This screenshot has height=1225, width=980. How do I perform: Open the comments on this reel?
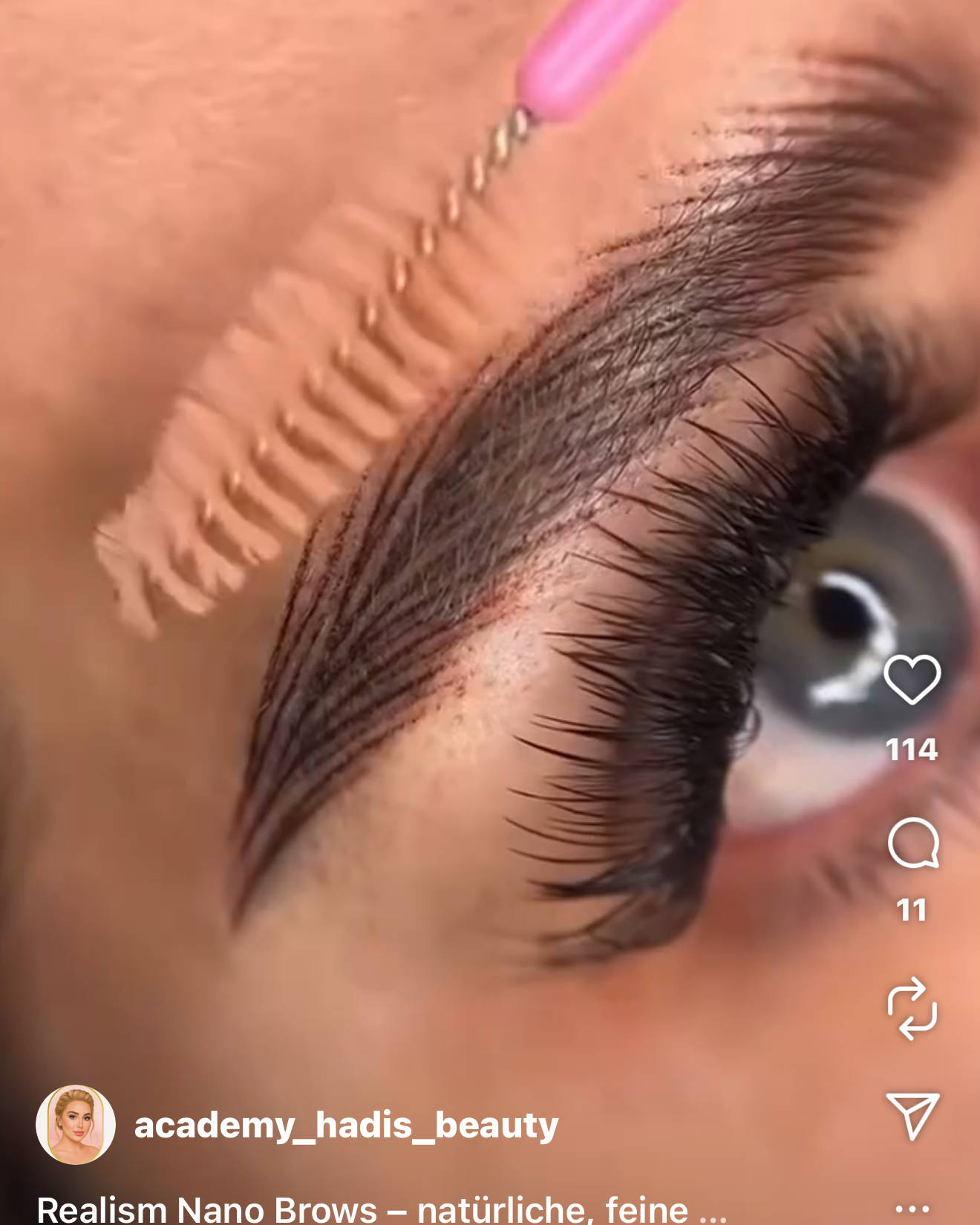pos(913,843)
